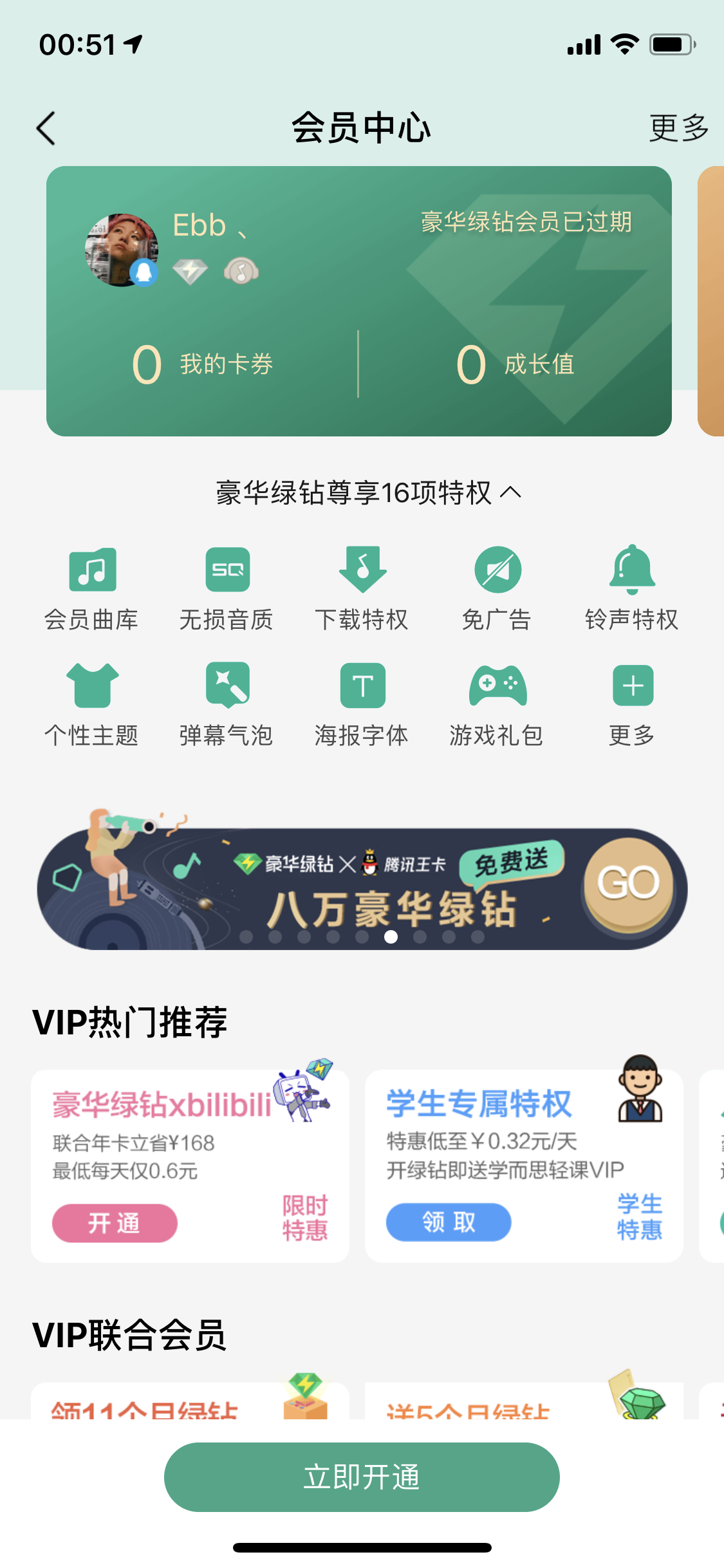This screenshot has height=1568, width=724.
Task: Go back from 会员中心
Action: coord(46,129)
